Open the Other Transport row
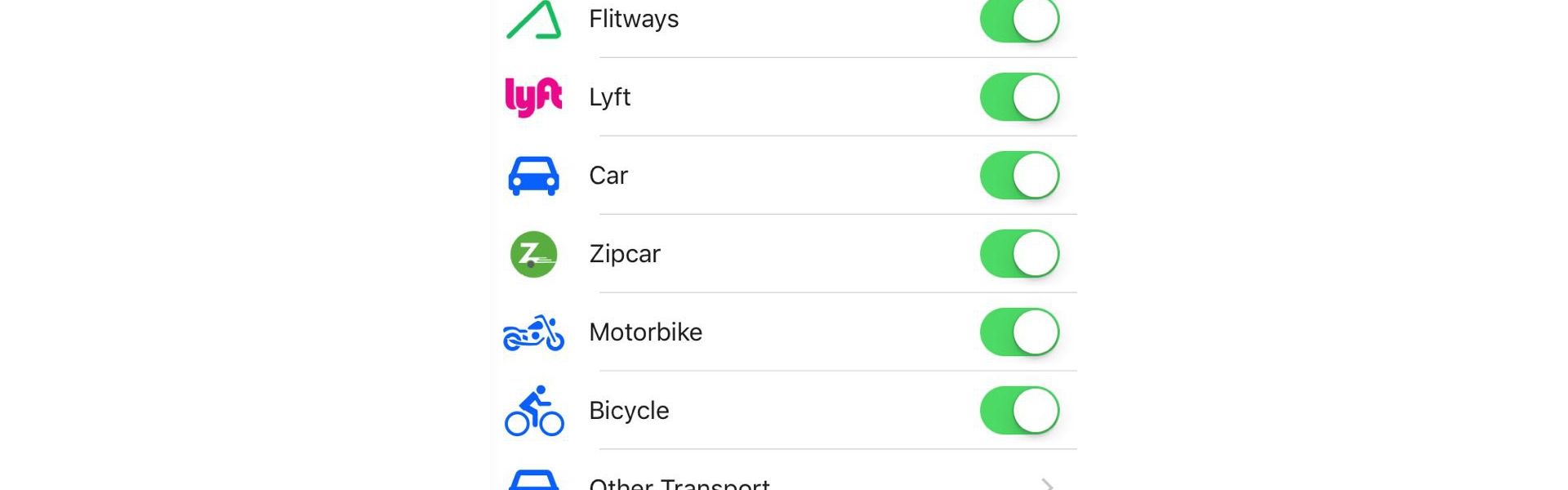 click(x=782, y=482)
